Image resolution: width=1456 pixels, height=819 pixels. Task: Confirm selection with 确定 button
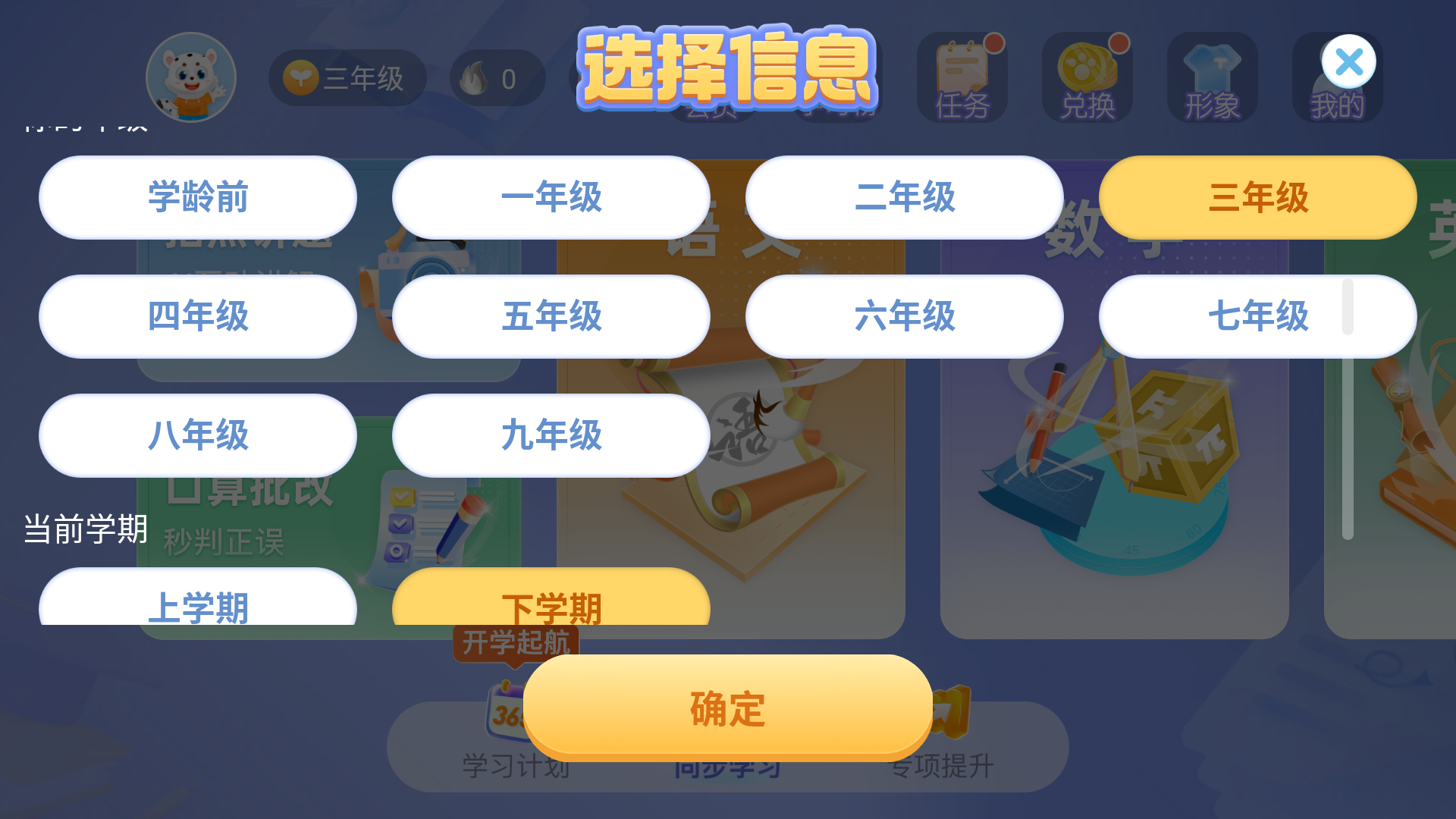(727, 708)
